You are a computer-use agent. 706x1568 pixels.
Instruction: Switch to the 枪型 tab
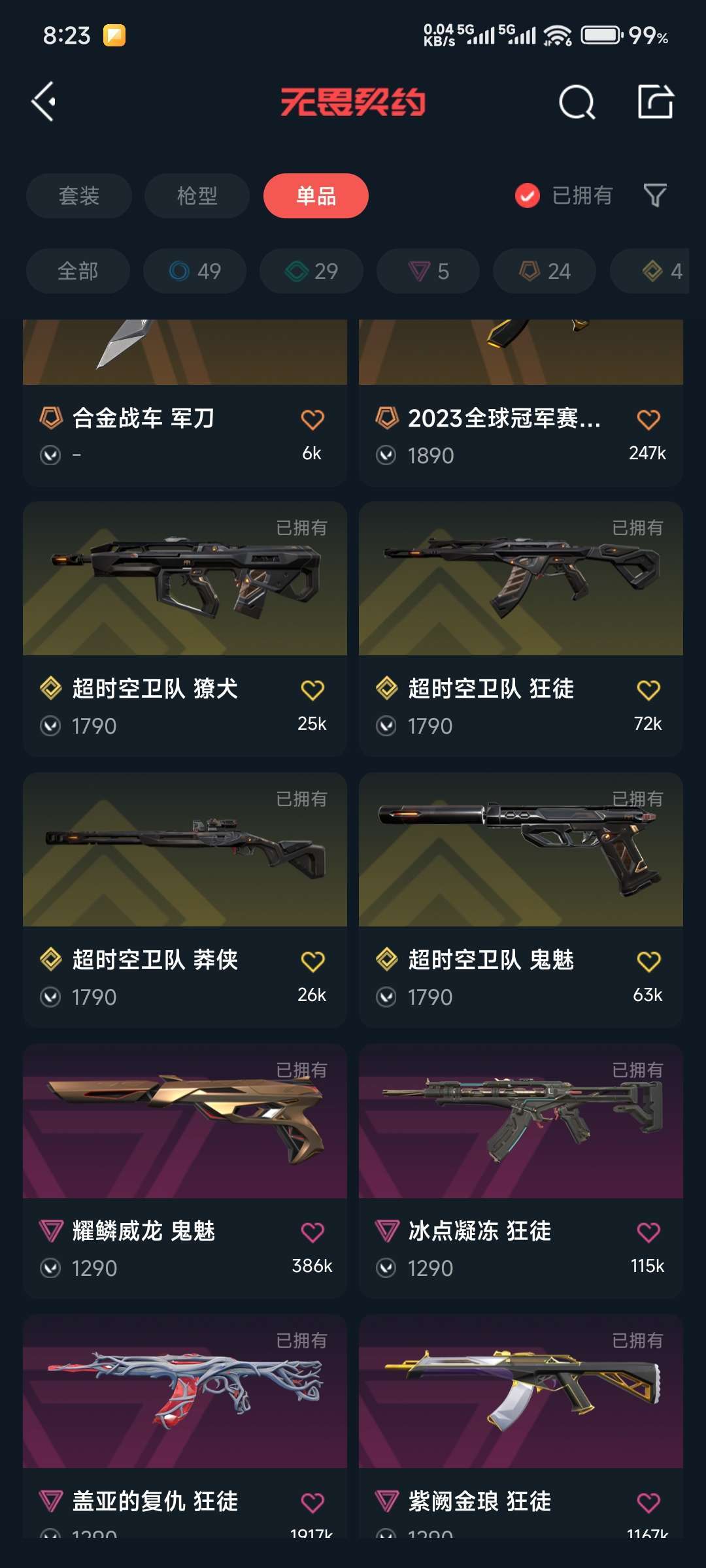(x=197, y=195)
